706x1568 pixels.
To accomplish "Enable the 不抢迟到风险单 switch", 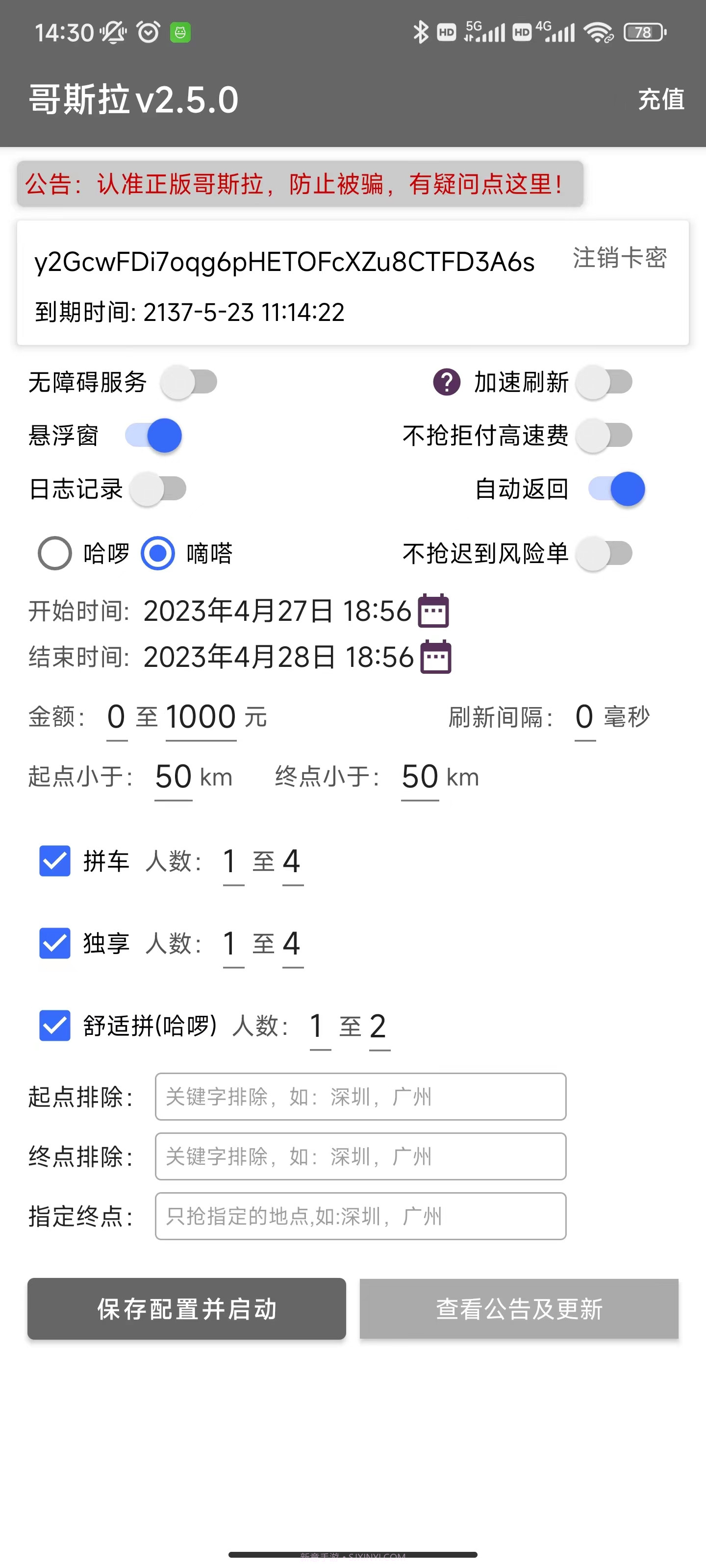I will [605, 553].
